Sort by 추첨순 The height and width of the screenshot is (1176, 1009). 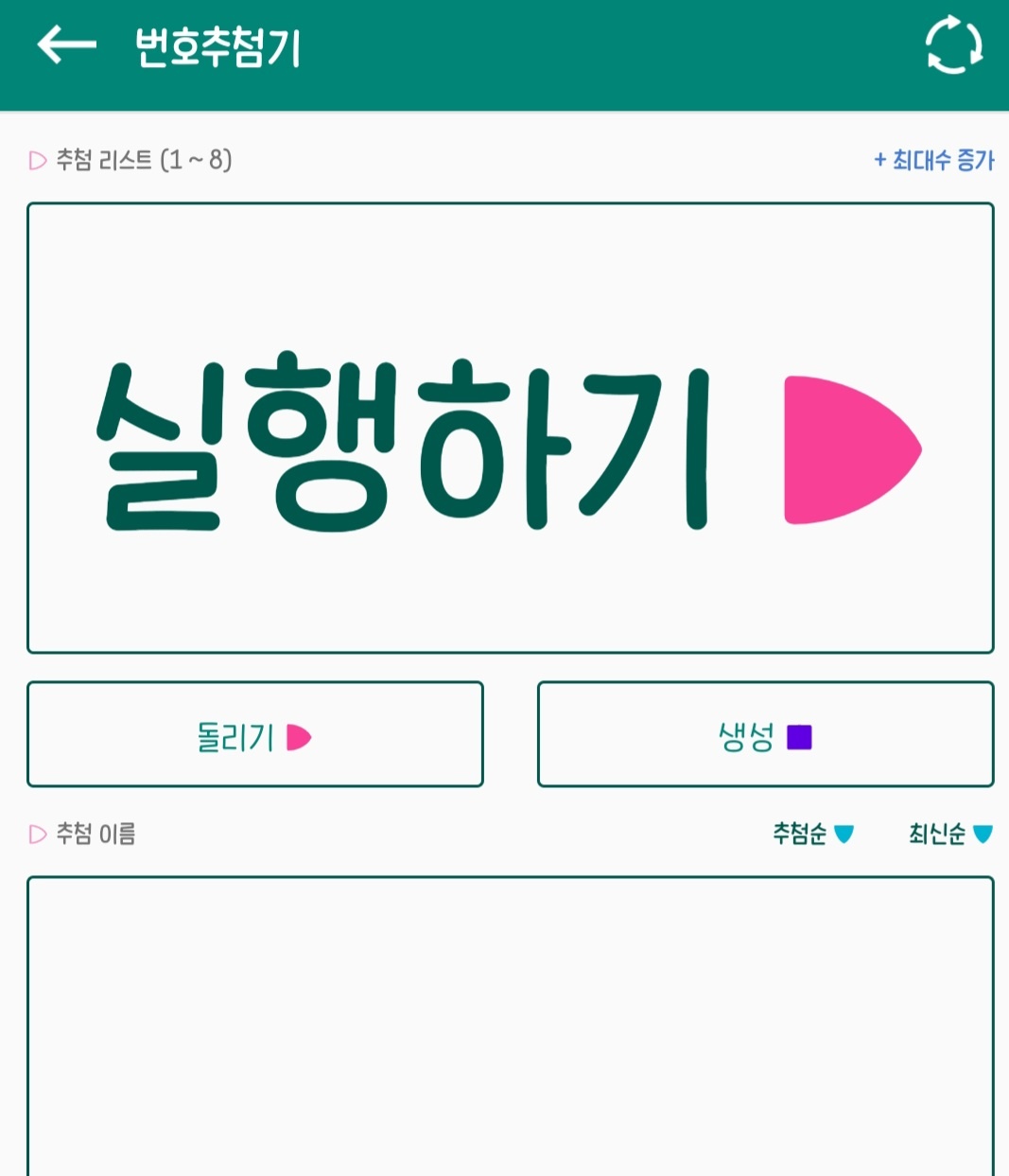tap(812, 834)
